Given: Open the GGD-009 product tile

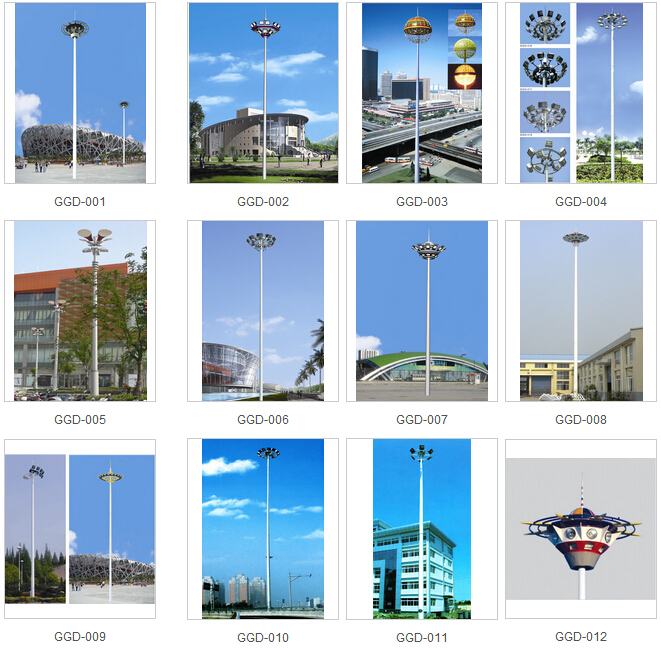Looking at the screenshot, I should coord(80,528).
